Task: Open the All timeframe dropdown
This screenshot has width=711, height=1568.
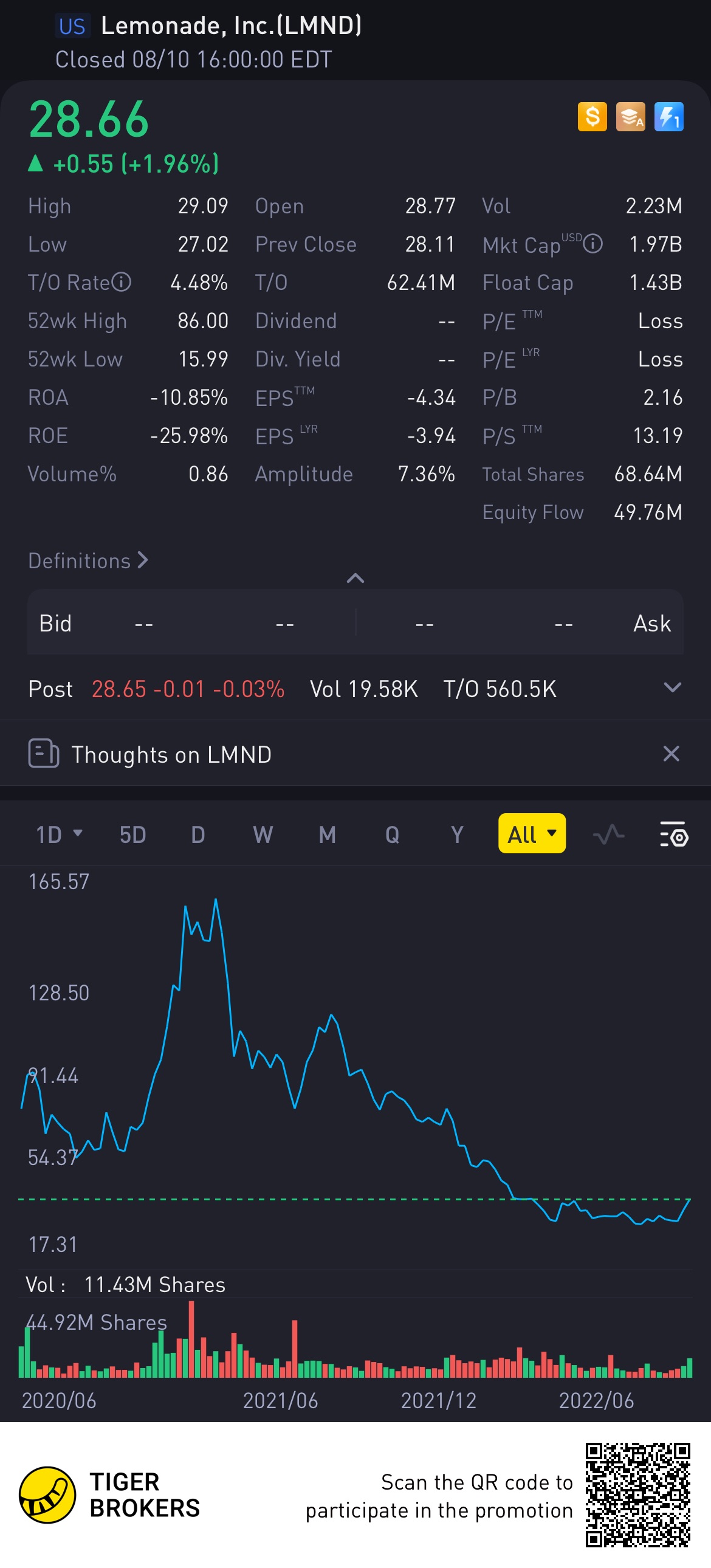Action: click(x=531, y=833)
